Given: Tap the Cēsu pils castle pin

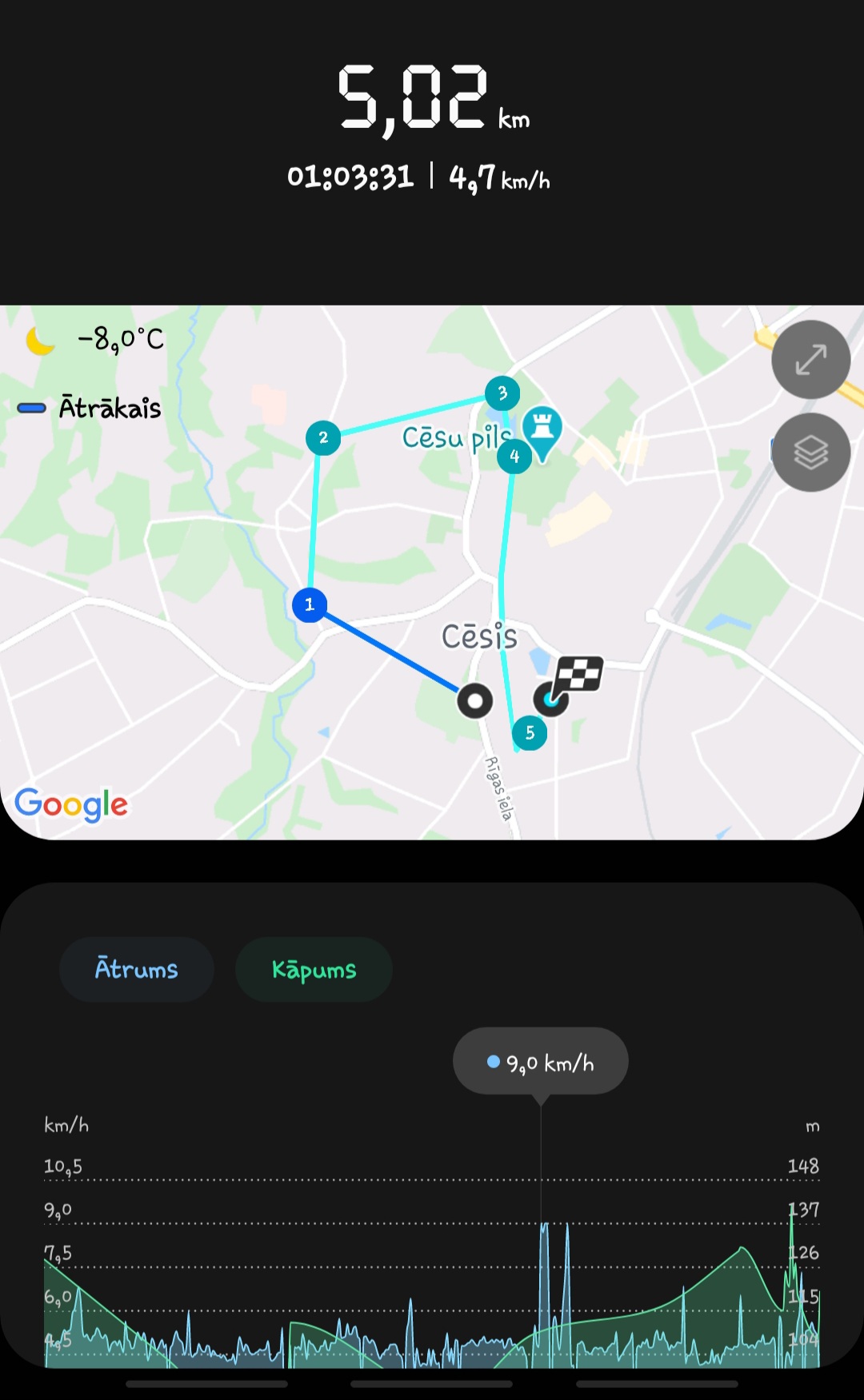Looking at the screenshot, I should 542,429.
